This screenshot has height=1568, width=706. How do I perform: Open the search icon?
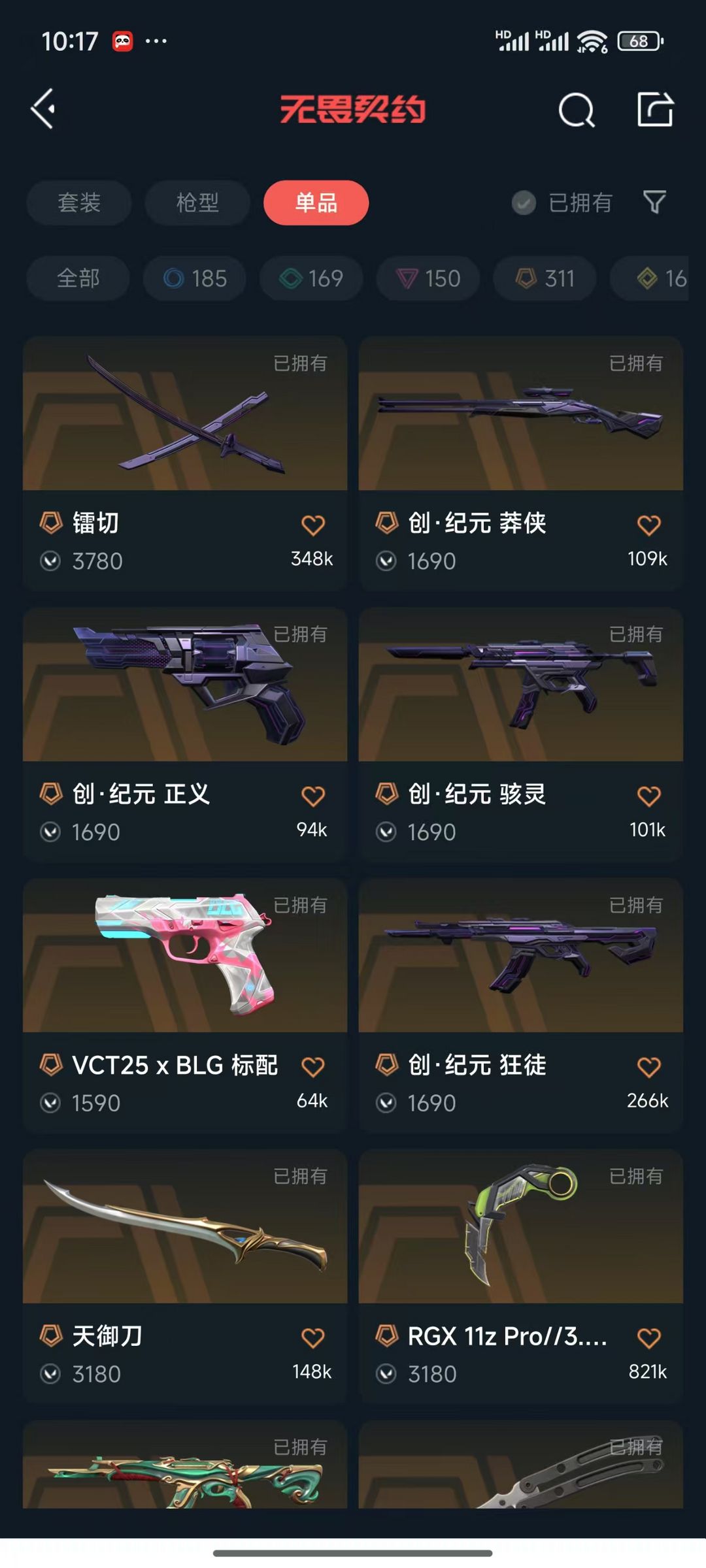pyautogui.click(x=576, y=110)
